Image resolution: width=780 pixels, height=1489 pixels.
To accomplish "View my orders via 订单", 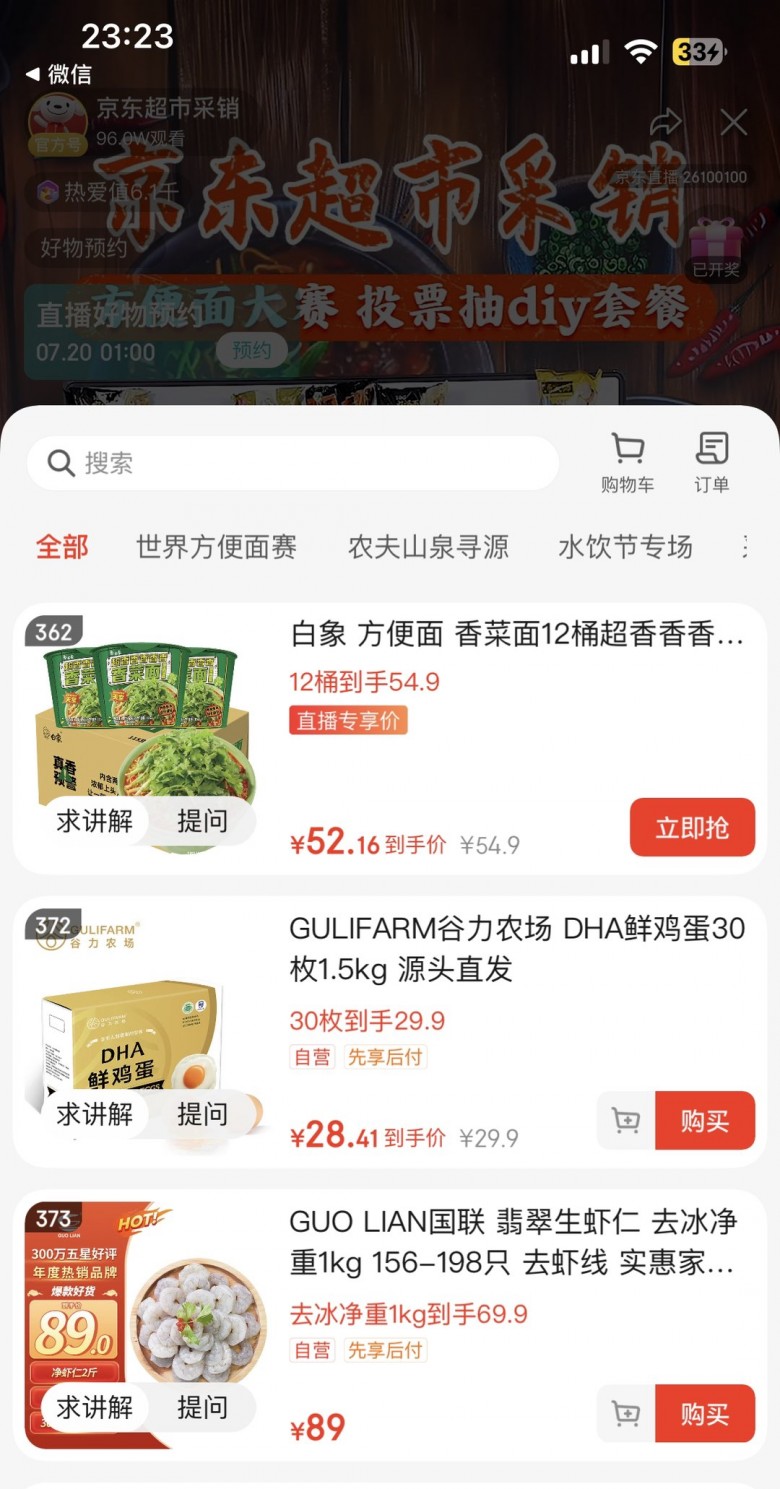I will point(712,462).
